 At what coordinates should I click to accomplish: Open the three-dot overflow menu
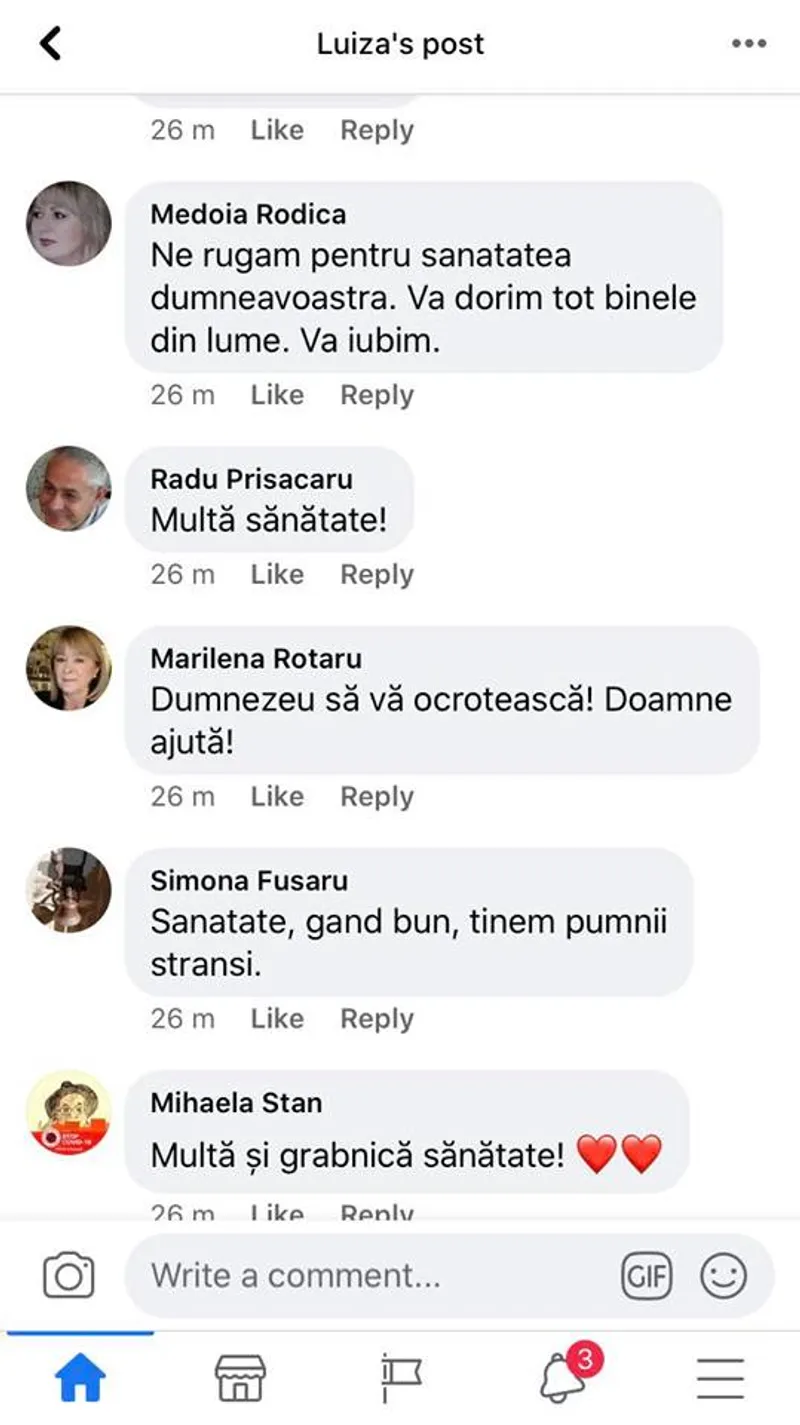click(748, 44)
